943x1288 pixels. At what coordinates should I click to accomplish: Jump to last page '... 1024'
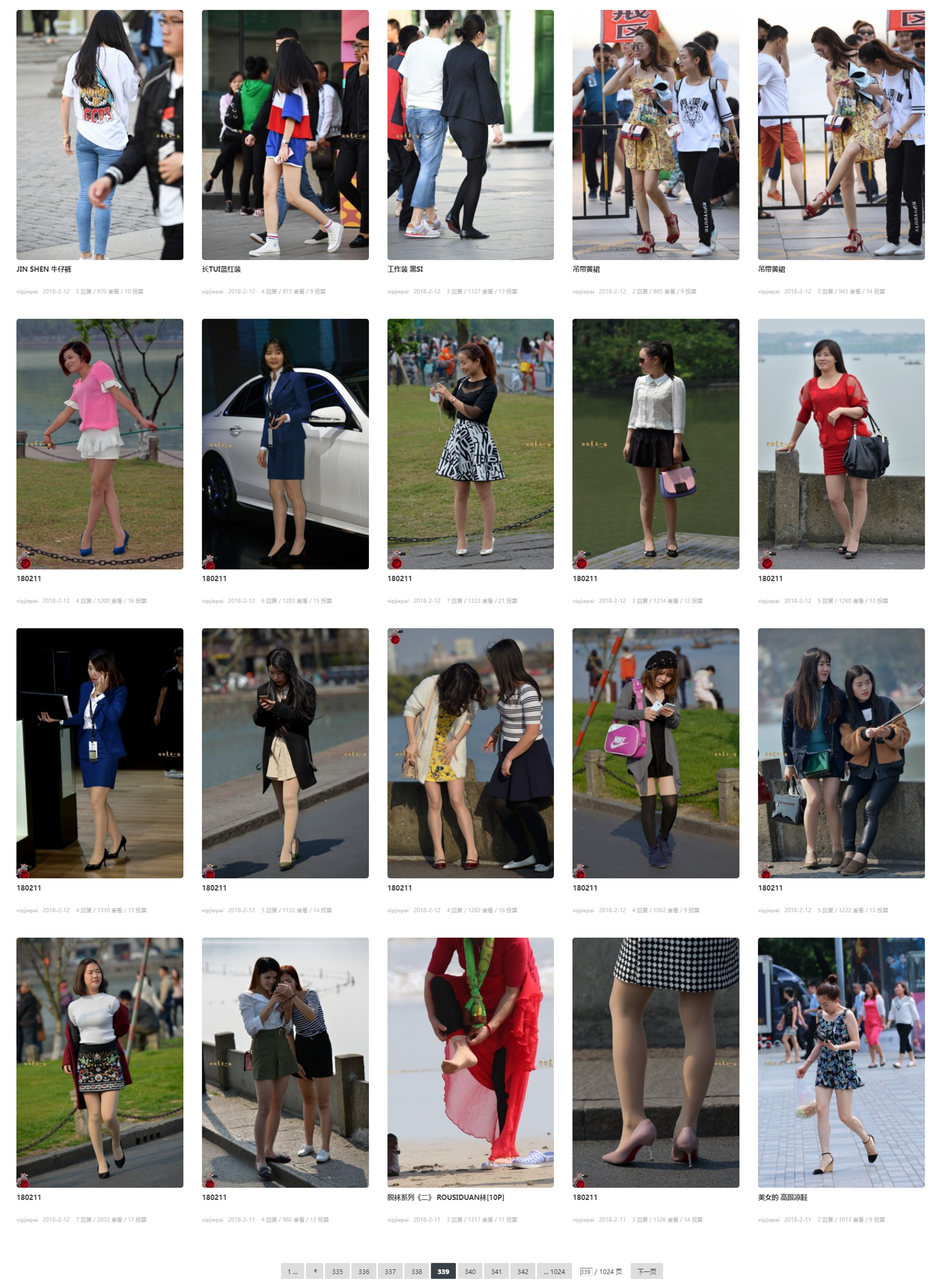coord(554,1271)
